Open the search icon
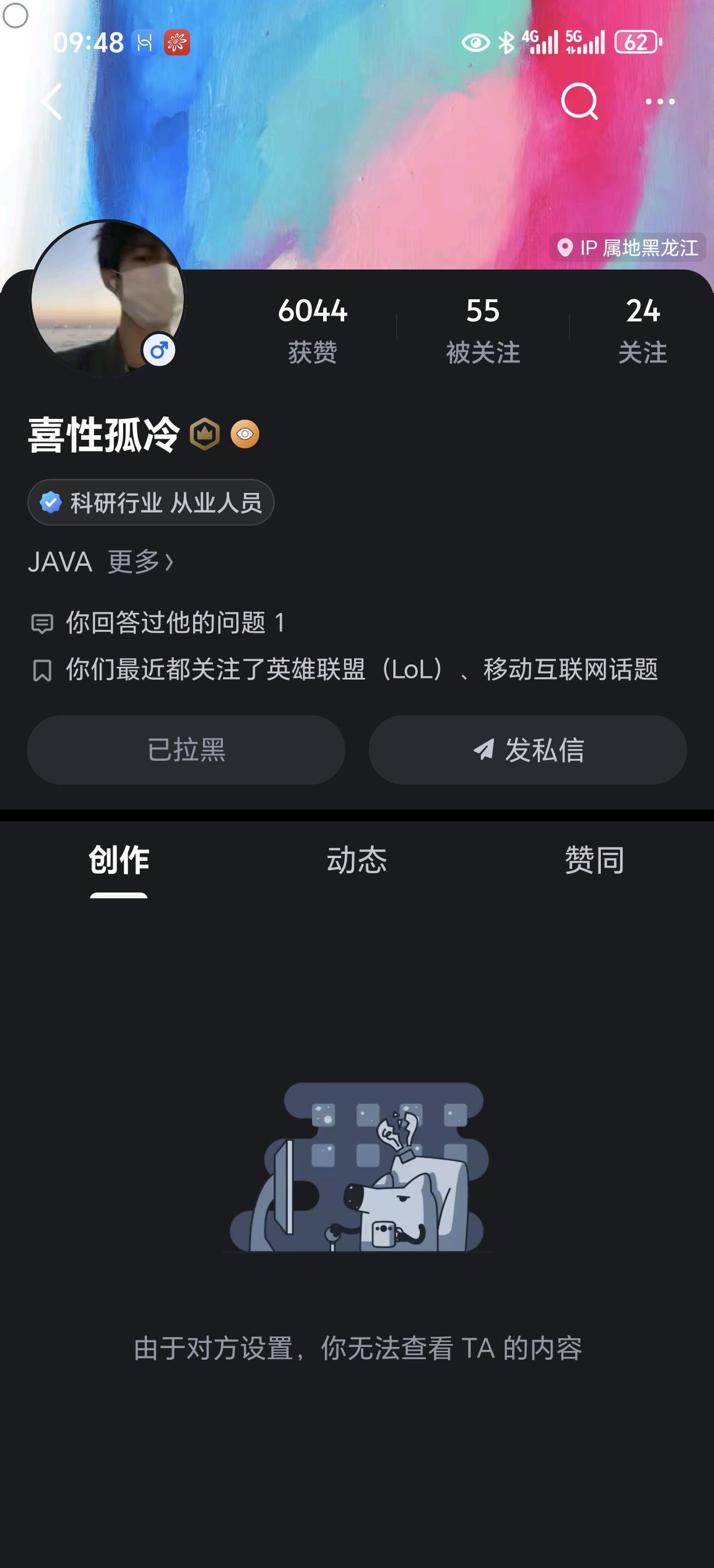Viewport: 714px width, 1568px height. point(580,101)
